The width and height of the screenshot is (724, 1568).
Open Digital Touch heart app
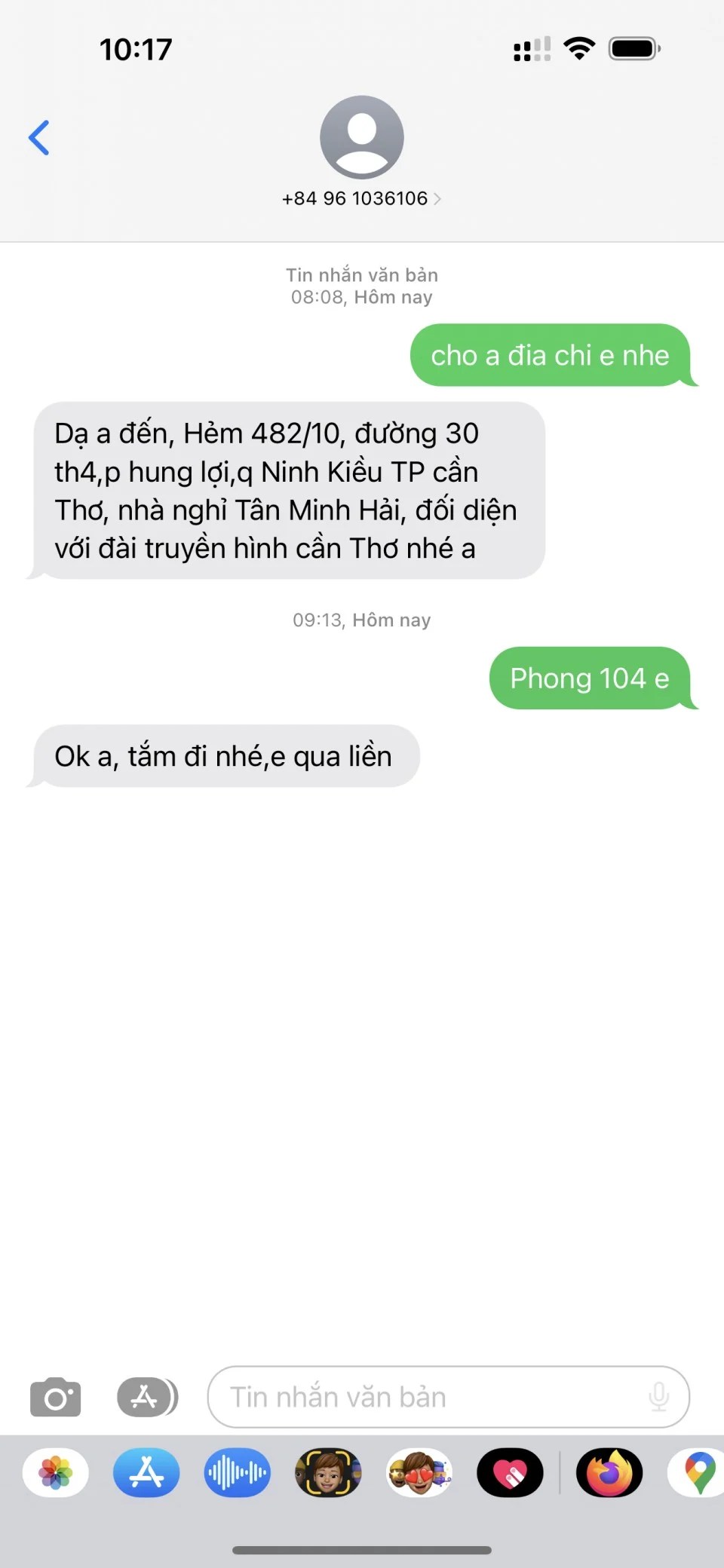click(510, 1472)
